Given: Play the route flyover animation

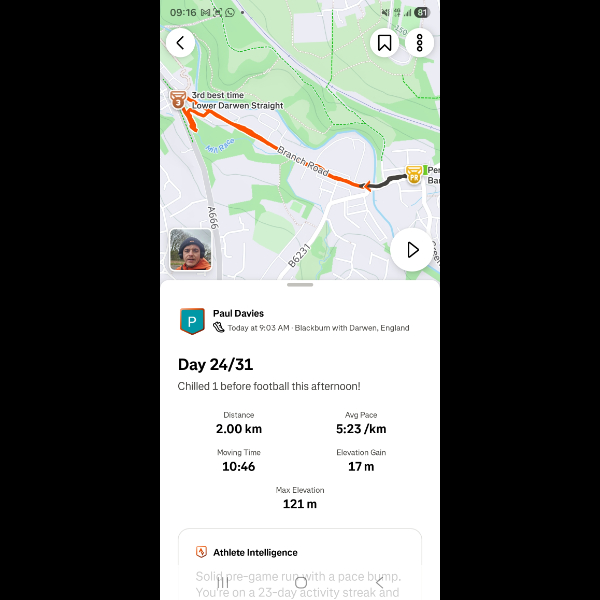Looking at the screenshot, I should pos(411,250).
